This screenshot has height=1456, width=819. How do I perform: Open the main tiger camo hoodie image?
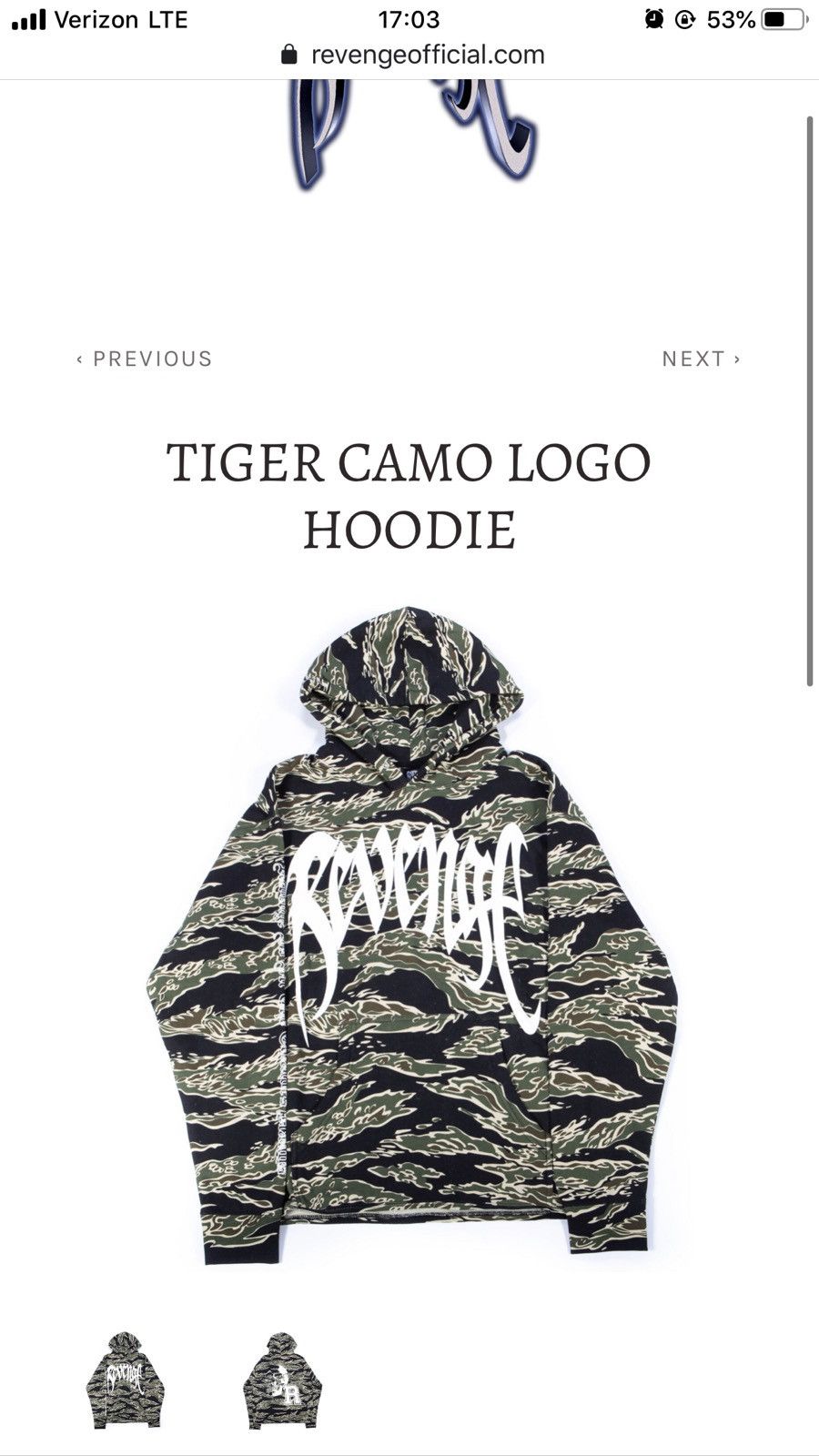click(411, 937)
